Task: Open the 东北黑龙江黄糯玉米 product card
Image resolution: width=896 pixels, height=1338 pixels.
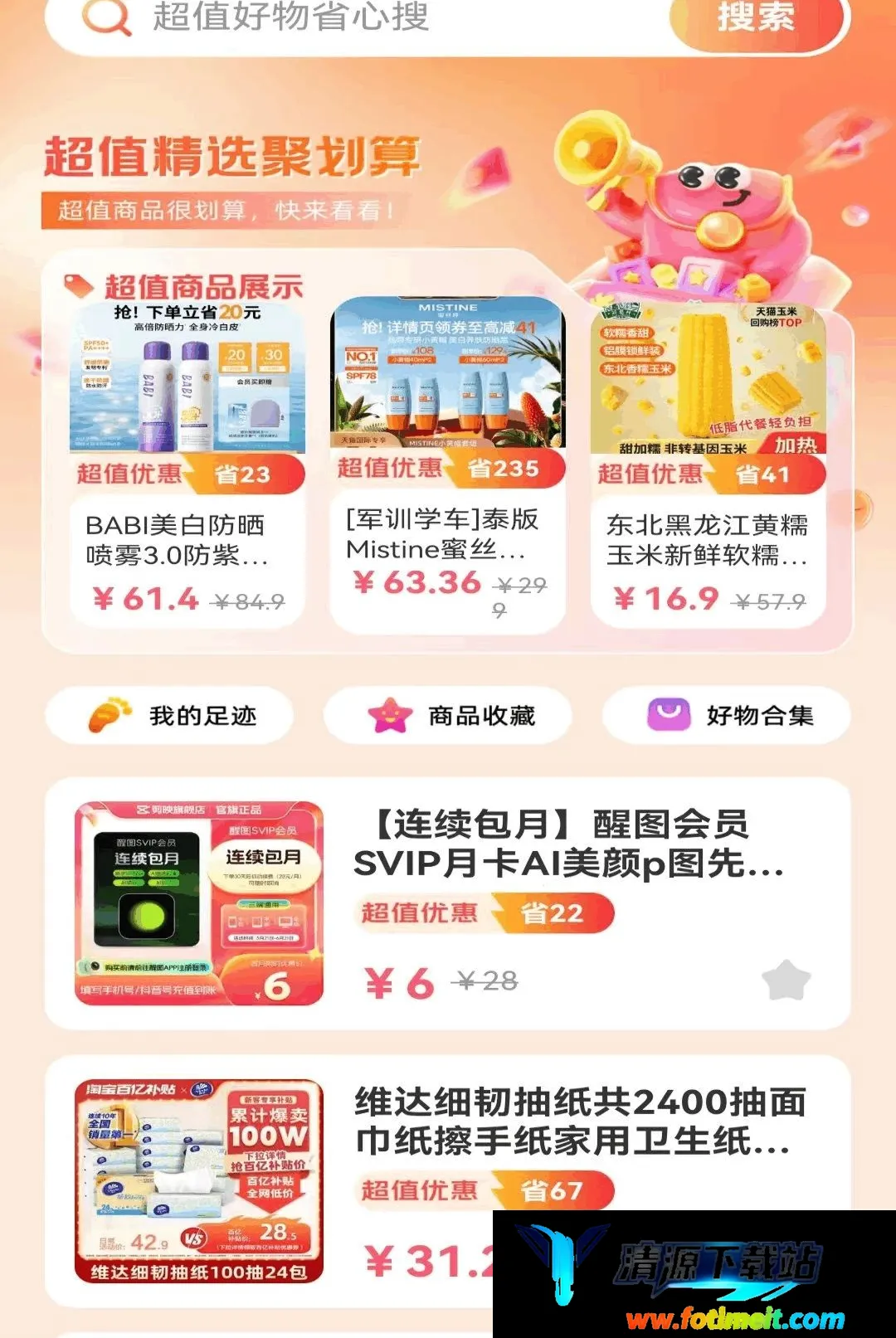Action: pyautogui.click(x=709, y=461)
